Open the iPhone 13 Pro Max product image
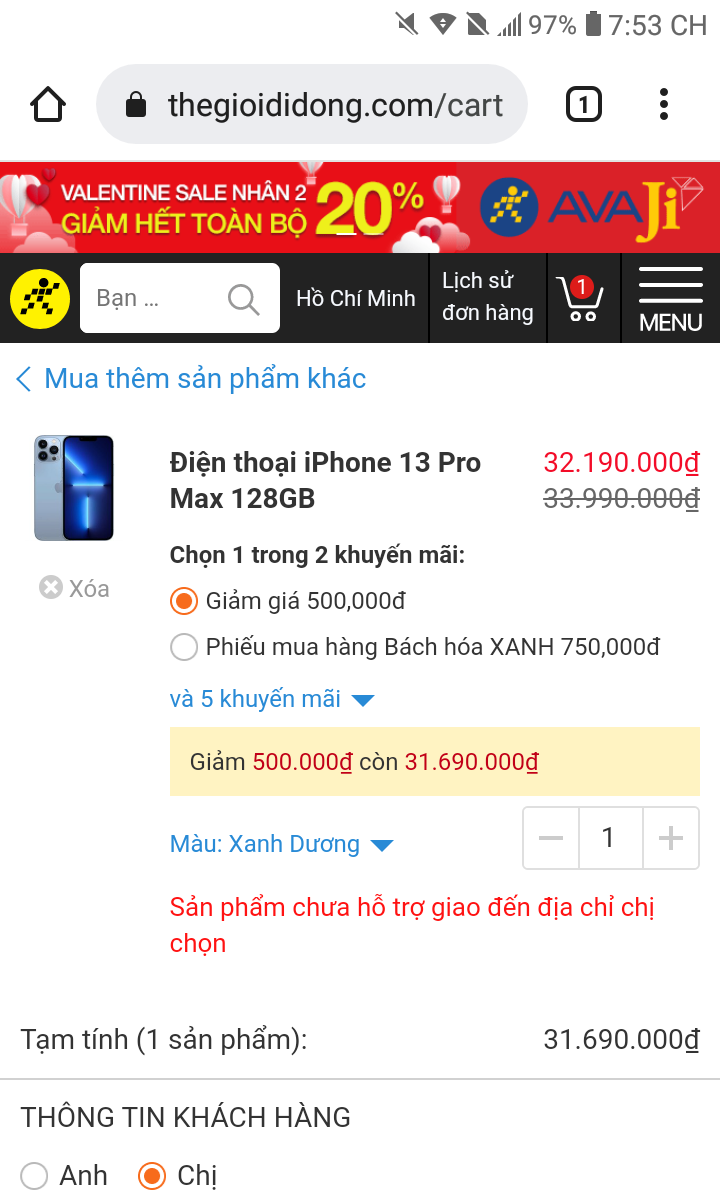The height and width of the screenshot is (1196, 720). pyautogui.click(x=73, y=487)
